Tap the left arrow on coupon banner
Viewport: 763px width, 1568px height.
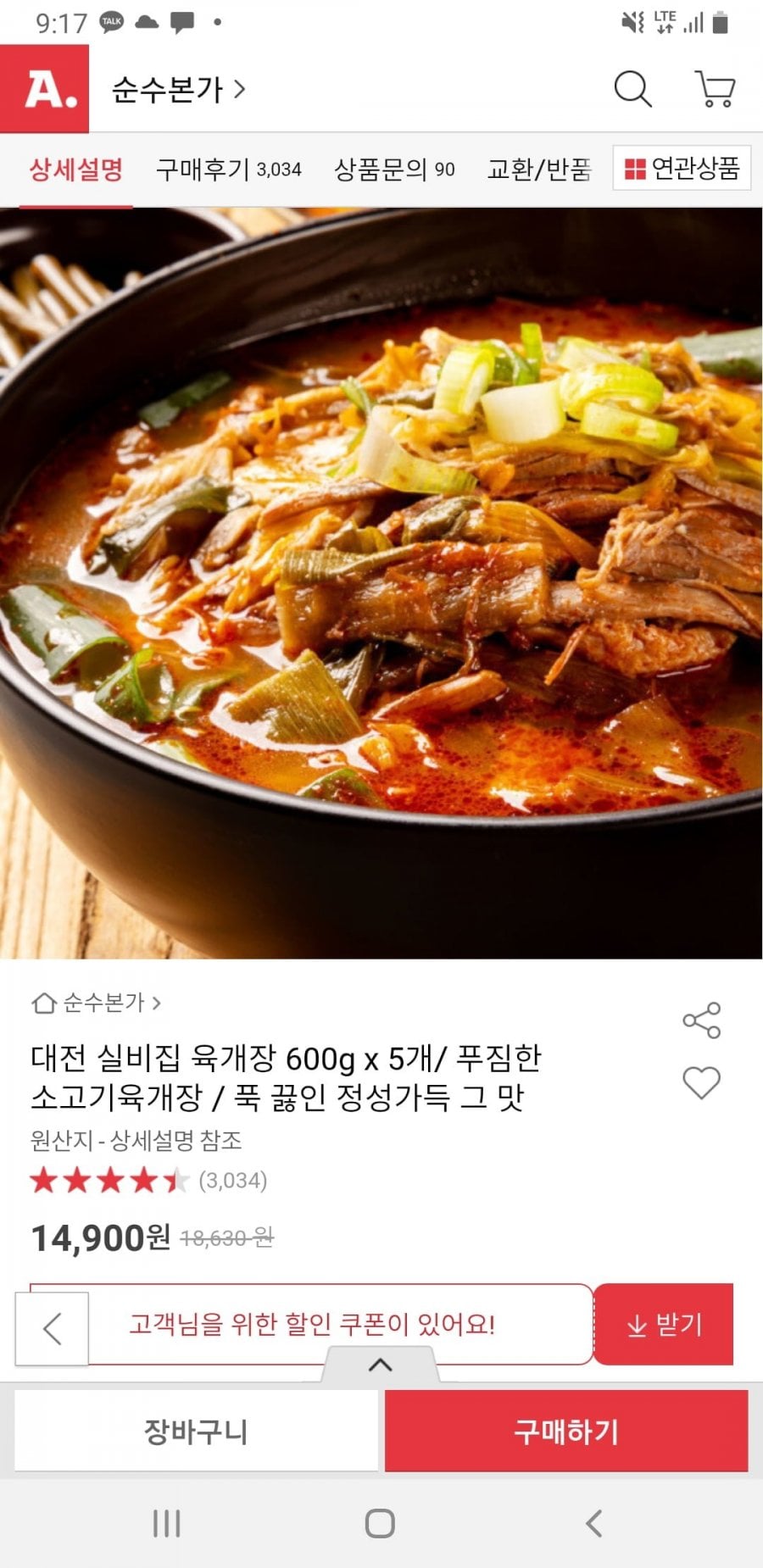coord(52,1328)
